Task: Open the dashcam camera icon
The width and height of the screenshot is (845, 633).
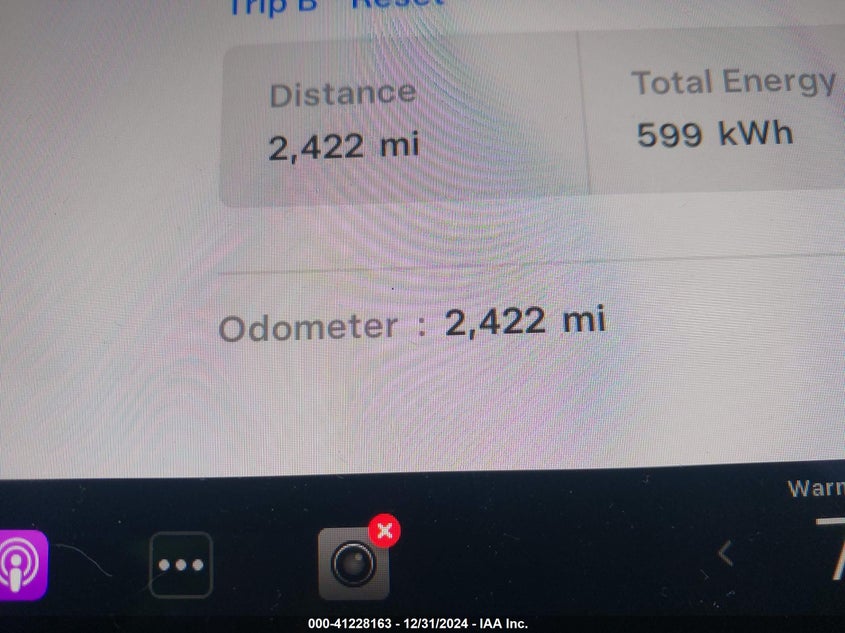Action: click(x=354, y=563)
